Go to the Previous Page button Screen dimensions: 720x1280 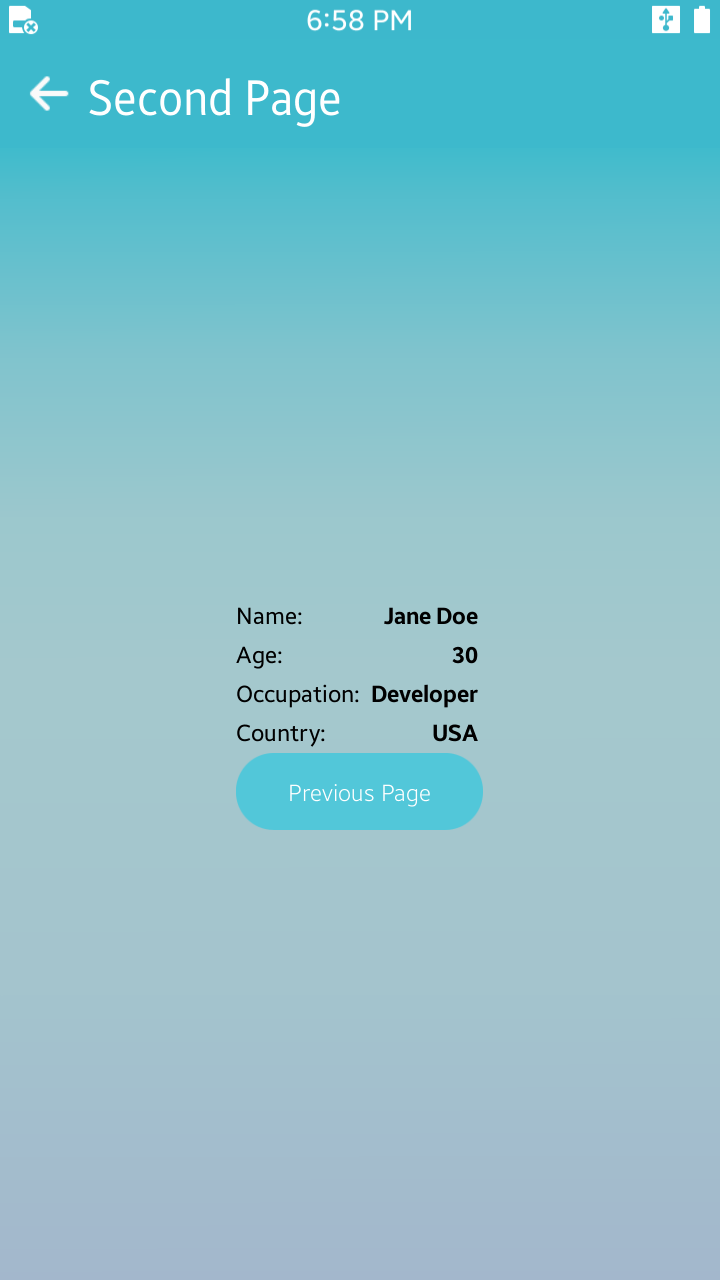359,792
